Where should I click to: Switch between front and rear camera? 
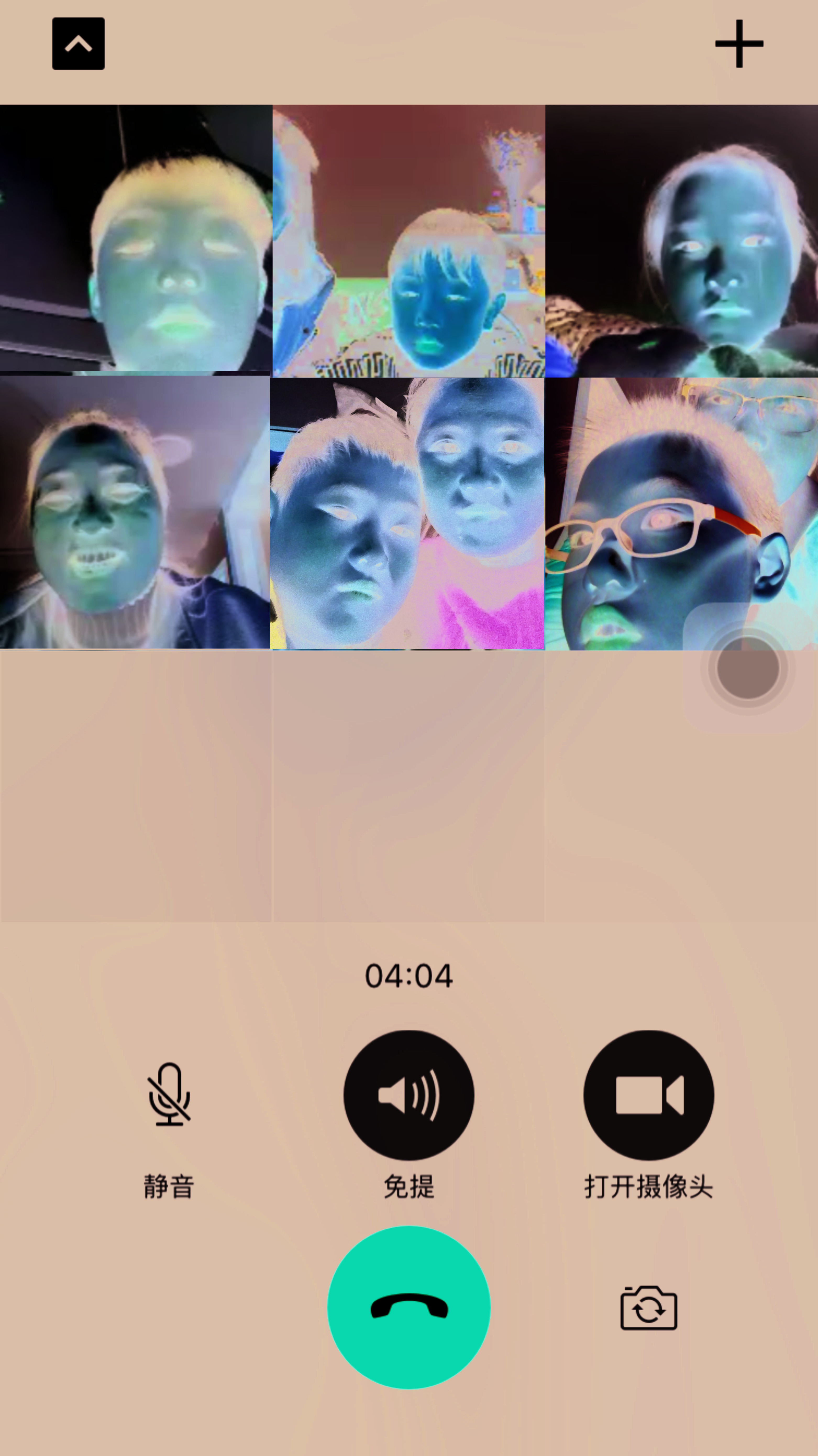click(649, 1308)
